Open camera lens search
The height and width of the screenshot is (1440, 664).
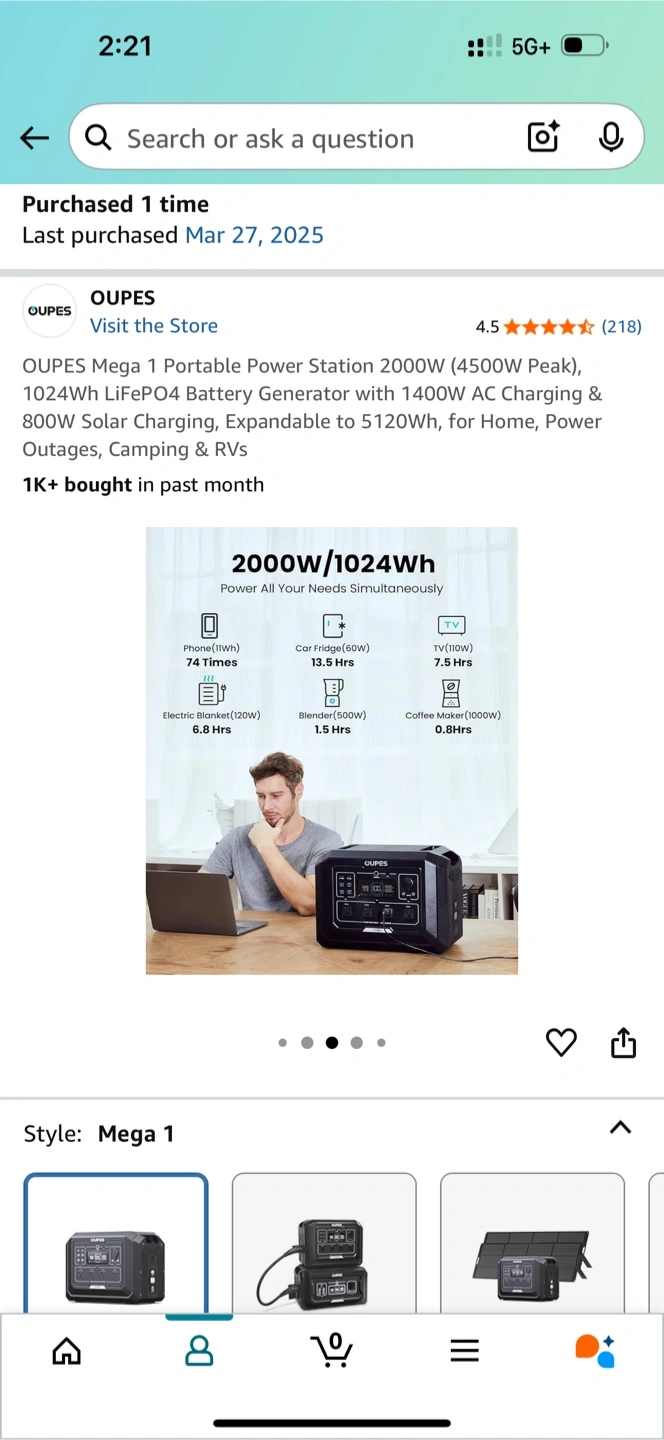[x=543, y=137]
